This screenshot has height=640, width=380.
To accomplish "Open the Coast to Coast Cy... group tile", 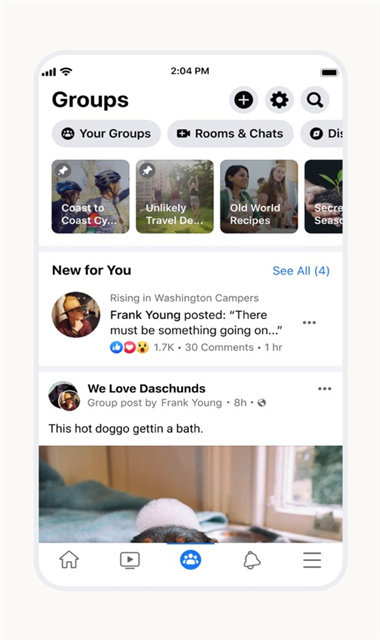I will 91,196.
